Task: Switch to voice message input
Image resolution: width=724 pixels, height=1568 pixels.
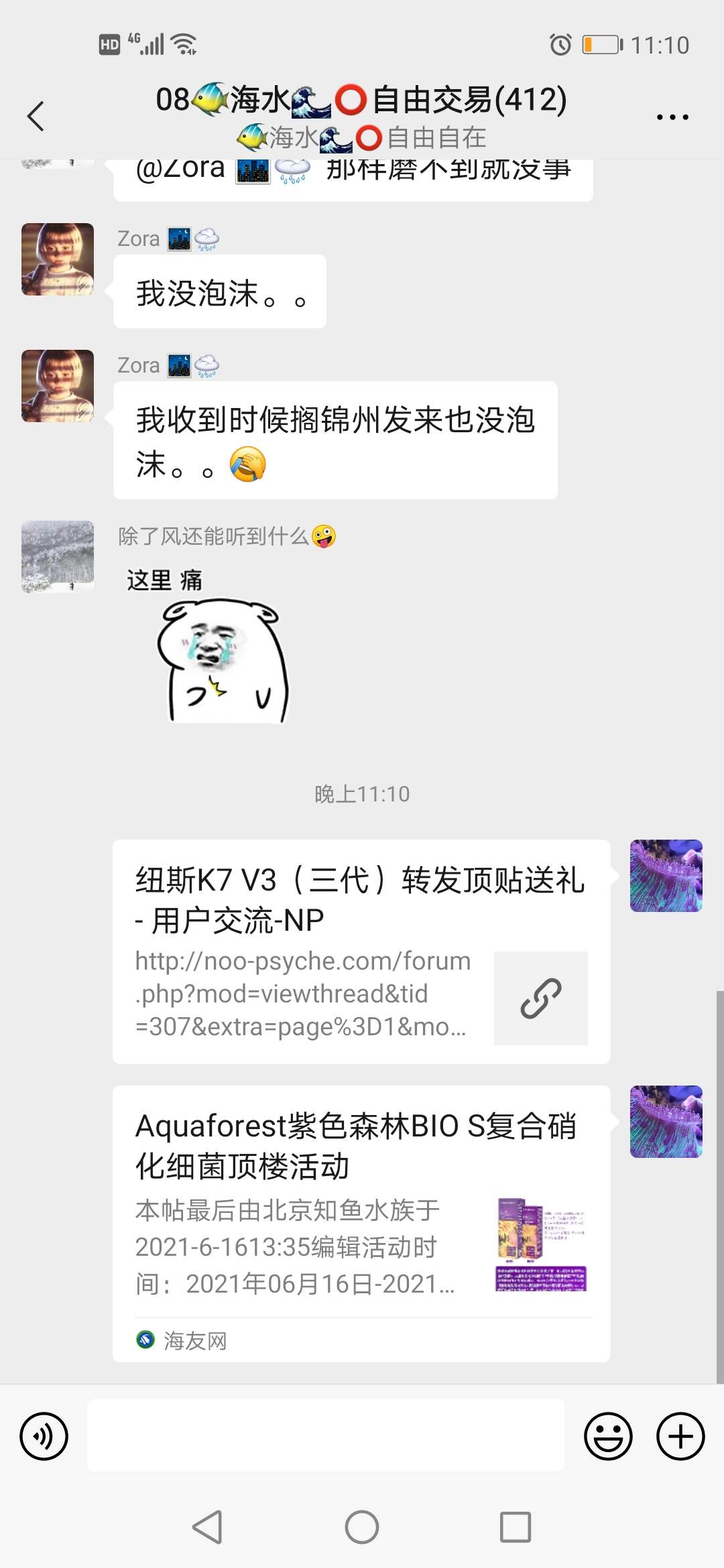Action: click(44, 1436)
